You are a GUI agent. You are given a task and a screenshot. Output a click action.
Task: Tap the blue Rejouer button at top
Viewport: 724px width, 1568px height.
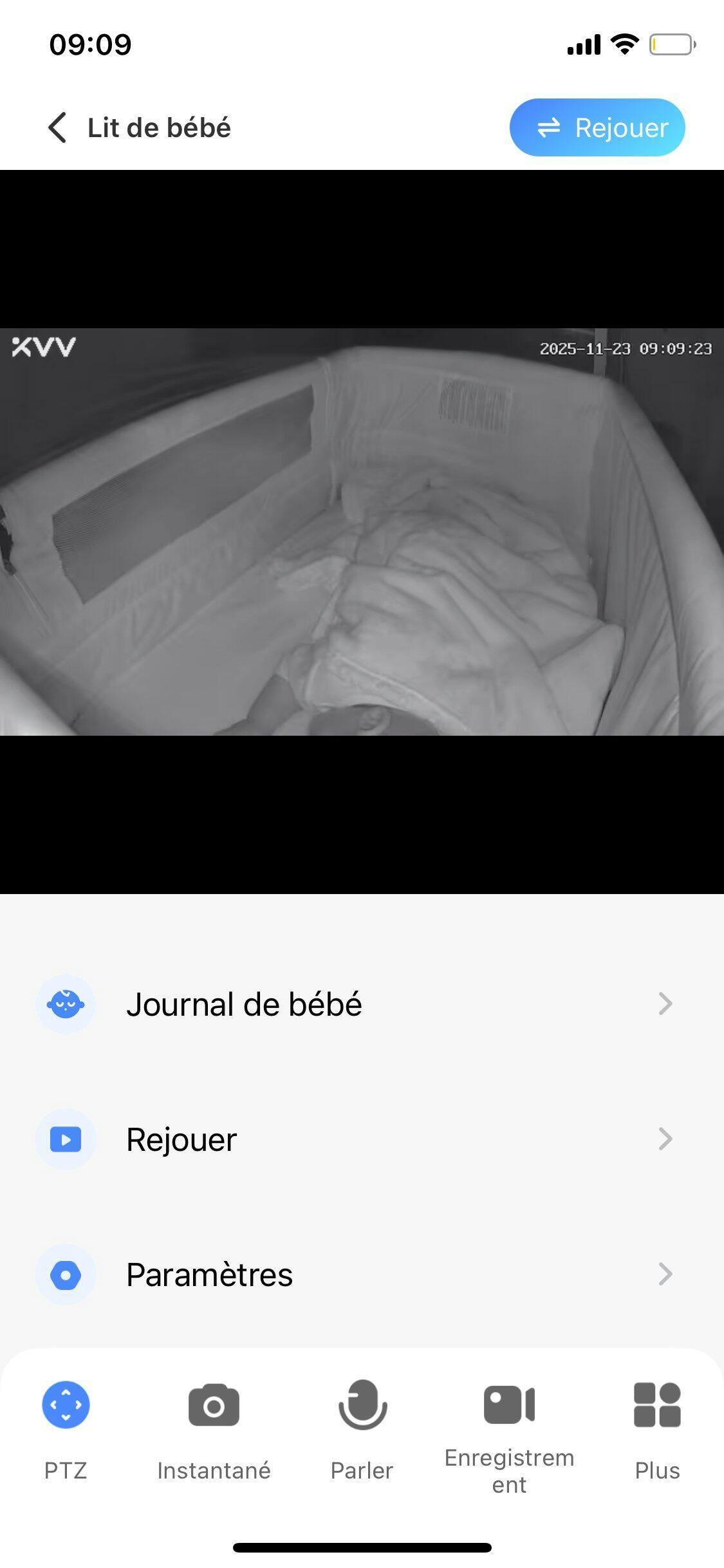coord(597,127)
